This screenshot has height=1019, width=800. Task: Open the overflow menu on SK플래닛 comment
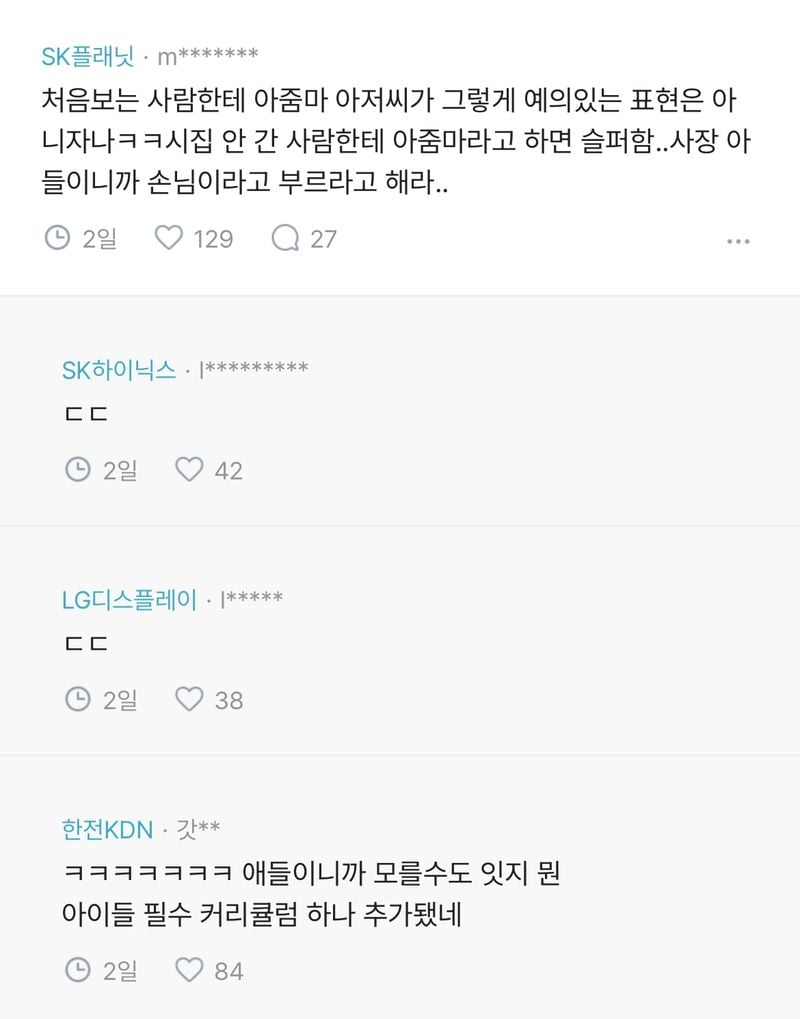[738, 240]
